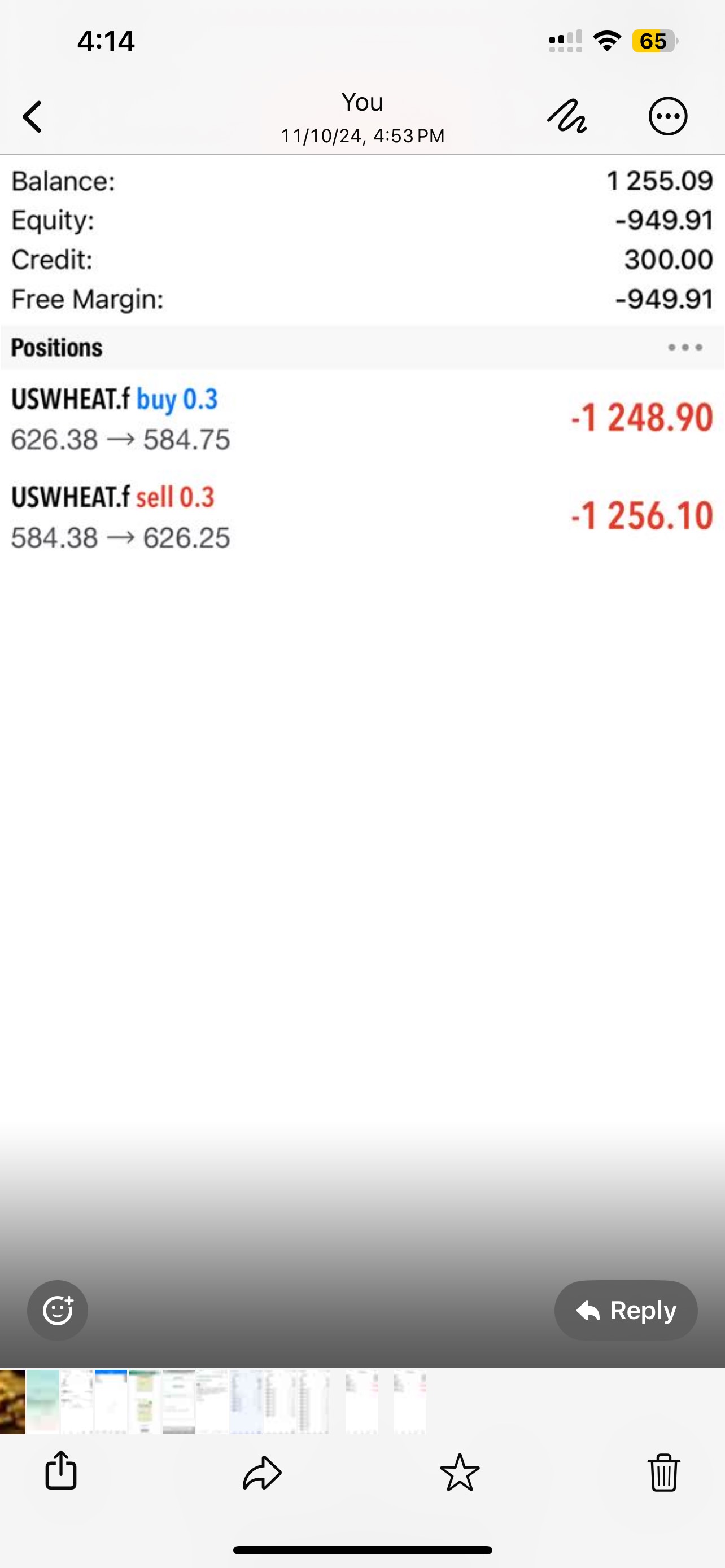
Task: Delete this image
Action: 663,1473
